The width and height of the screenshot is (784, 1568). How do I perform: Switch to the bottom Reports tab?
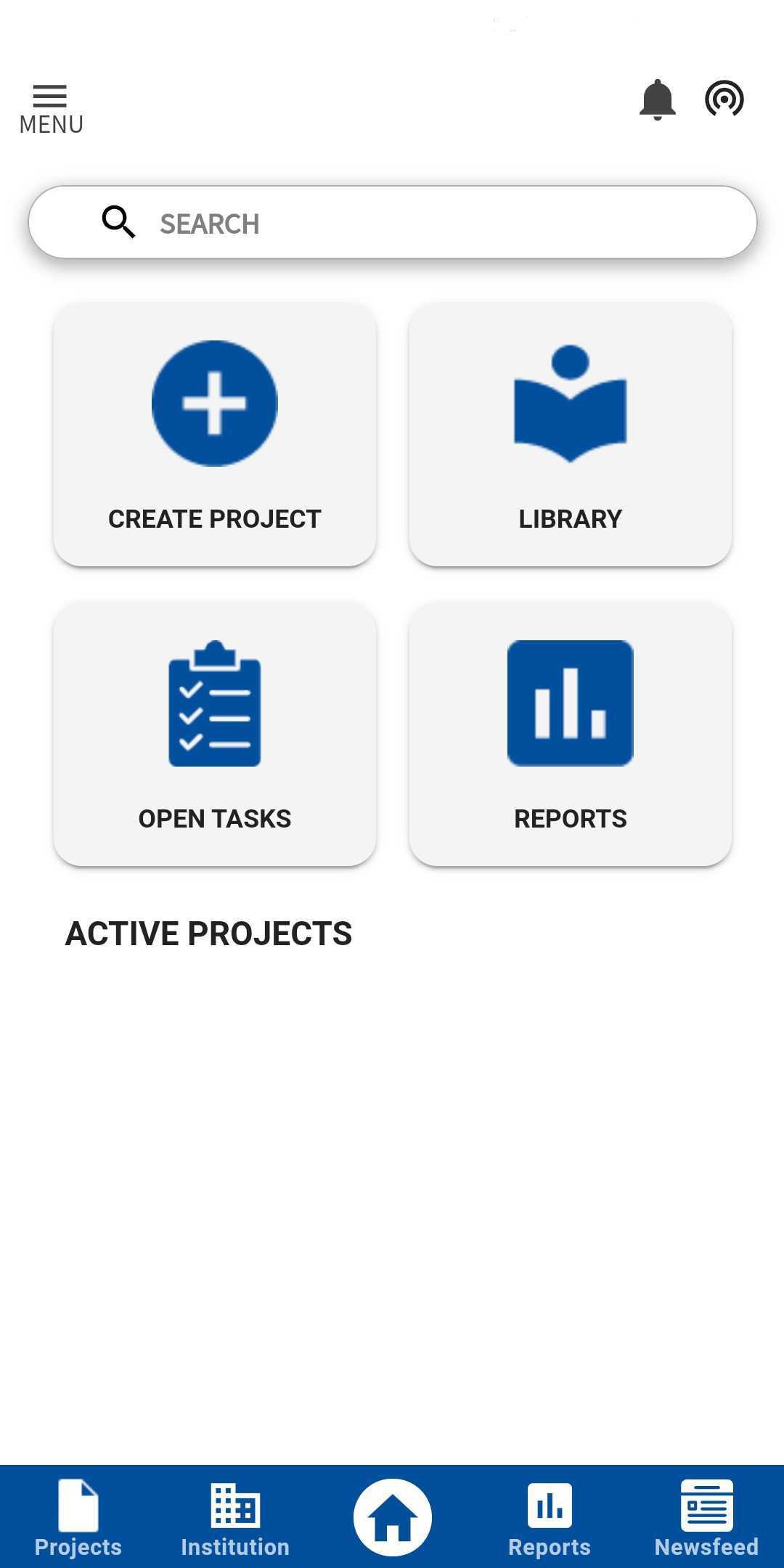point(550,1519)
